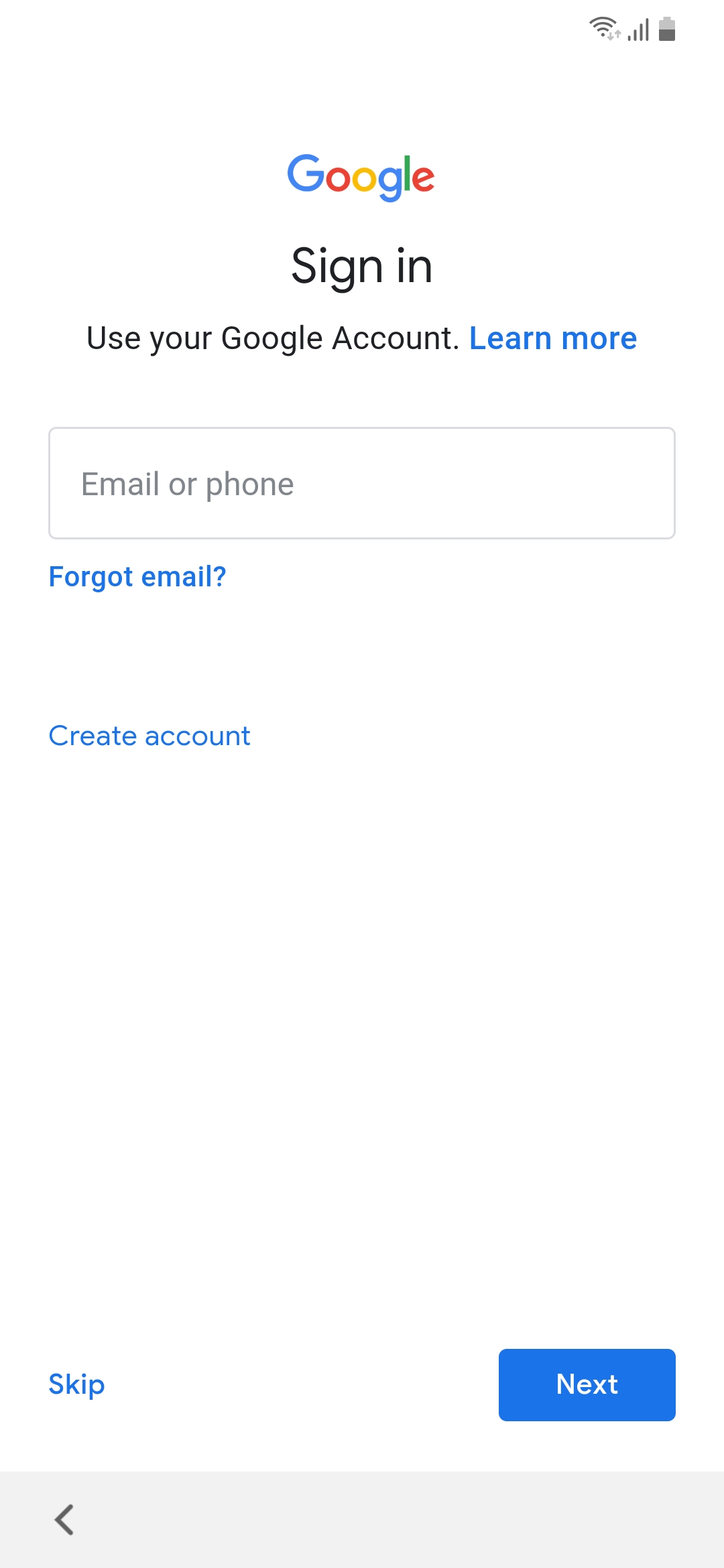This screenshot has height=1568, width=724.
Task: Go back using navigation bar arrow
Action: (x=64, y=1519)
